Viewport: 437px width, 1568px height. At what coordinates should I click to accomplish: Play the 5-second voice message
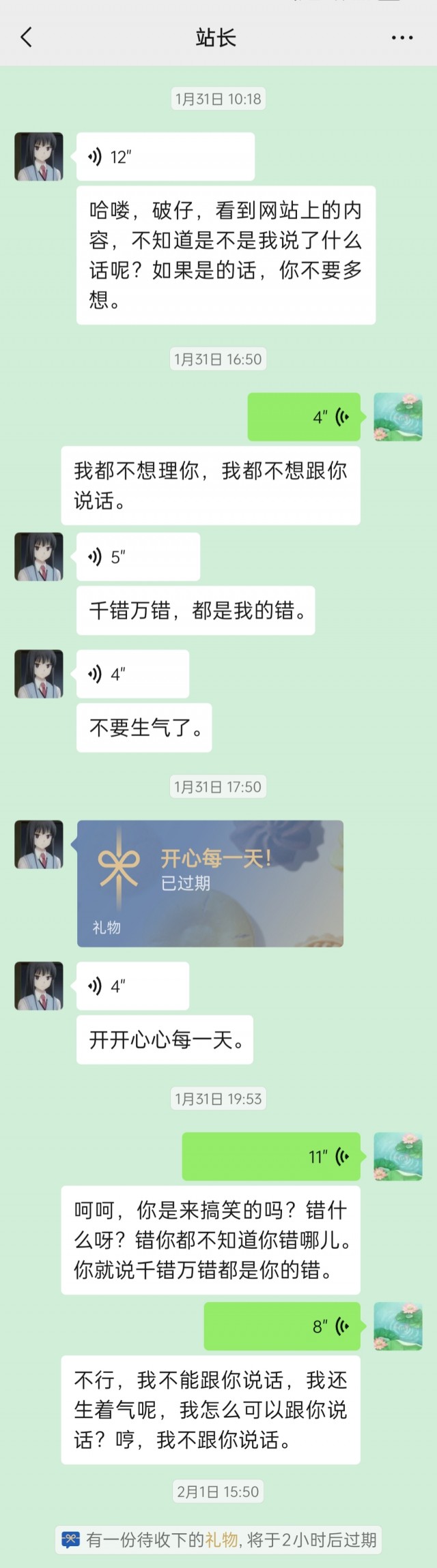[138, 557]
